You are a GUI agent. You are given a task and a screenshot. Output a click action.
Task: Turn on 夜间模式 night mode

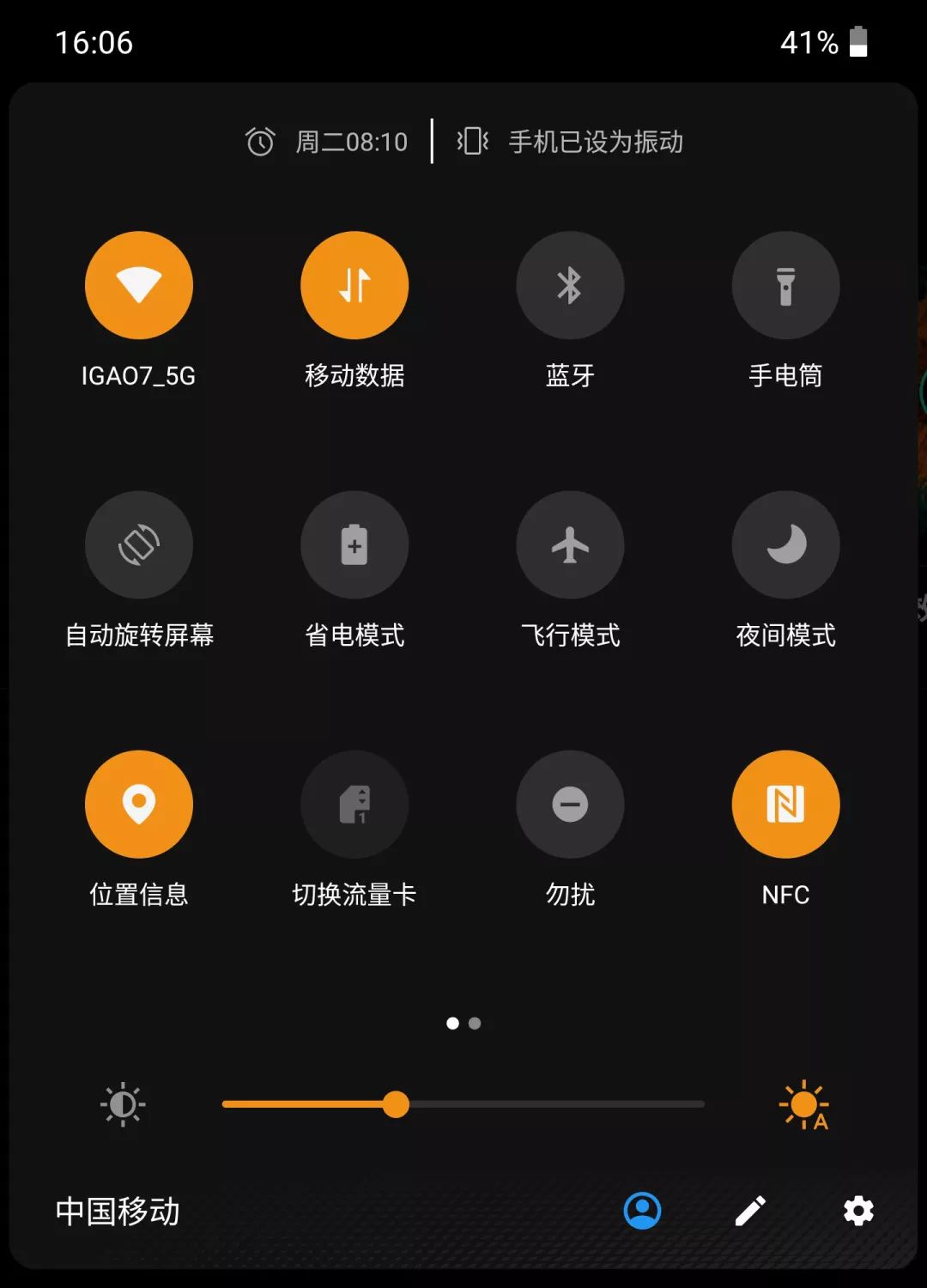(785, 545)
